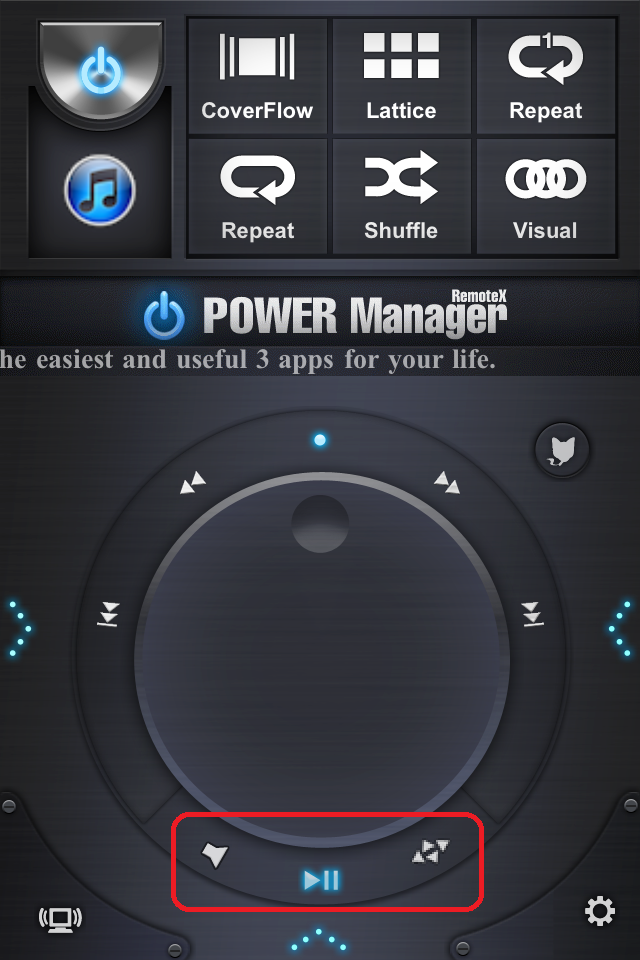Tap the round cat face icon
The height and width of the screenshot is (960, 640).
(x=562, y=449)
